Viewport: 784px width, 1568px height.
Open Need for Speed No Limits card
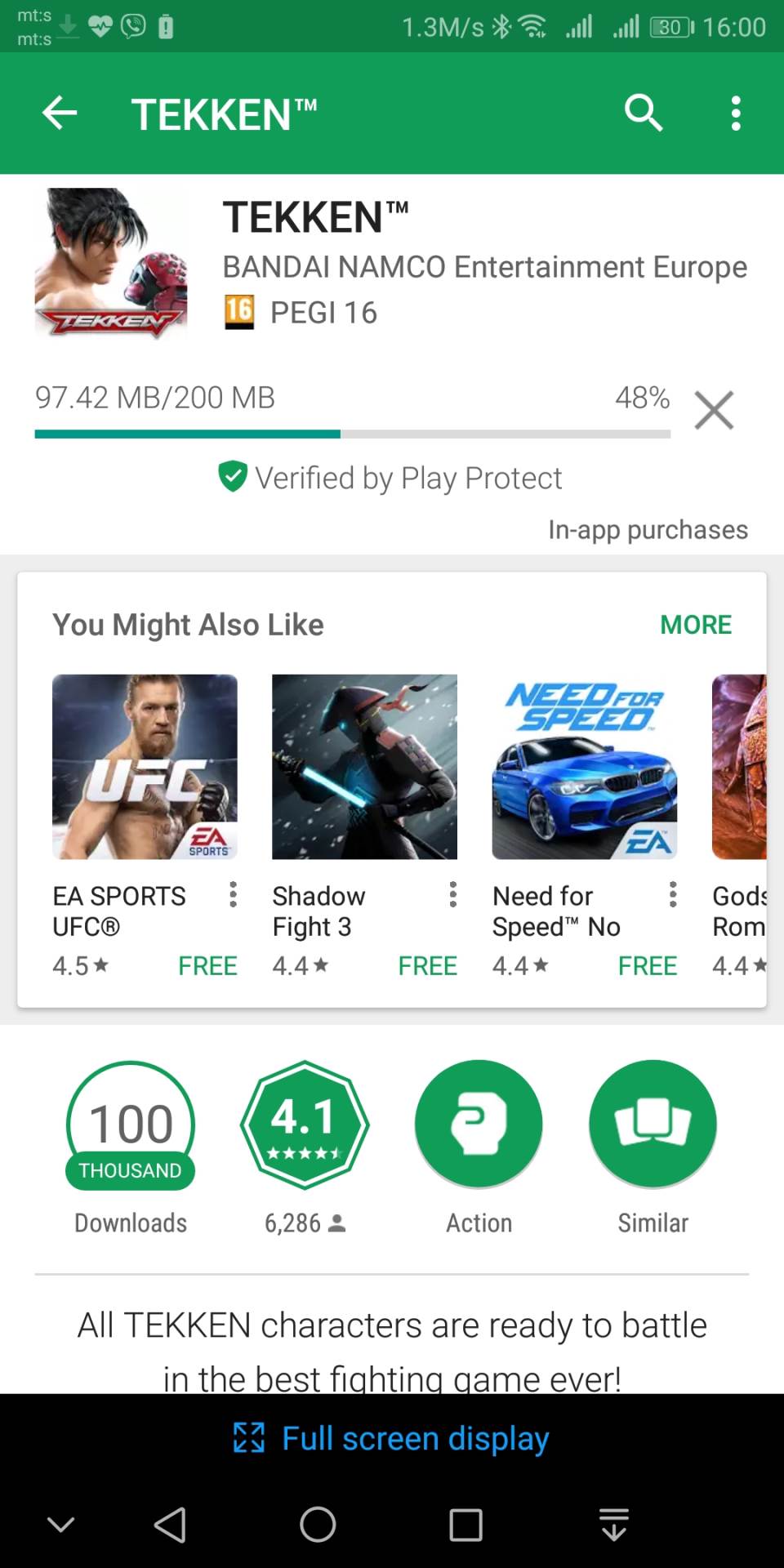(584, 767)
